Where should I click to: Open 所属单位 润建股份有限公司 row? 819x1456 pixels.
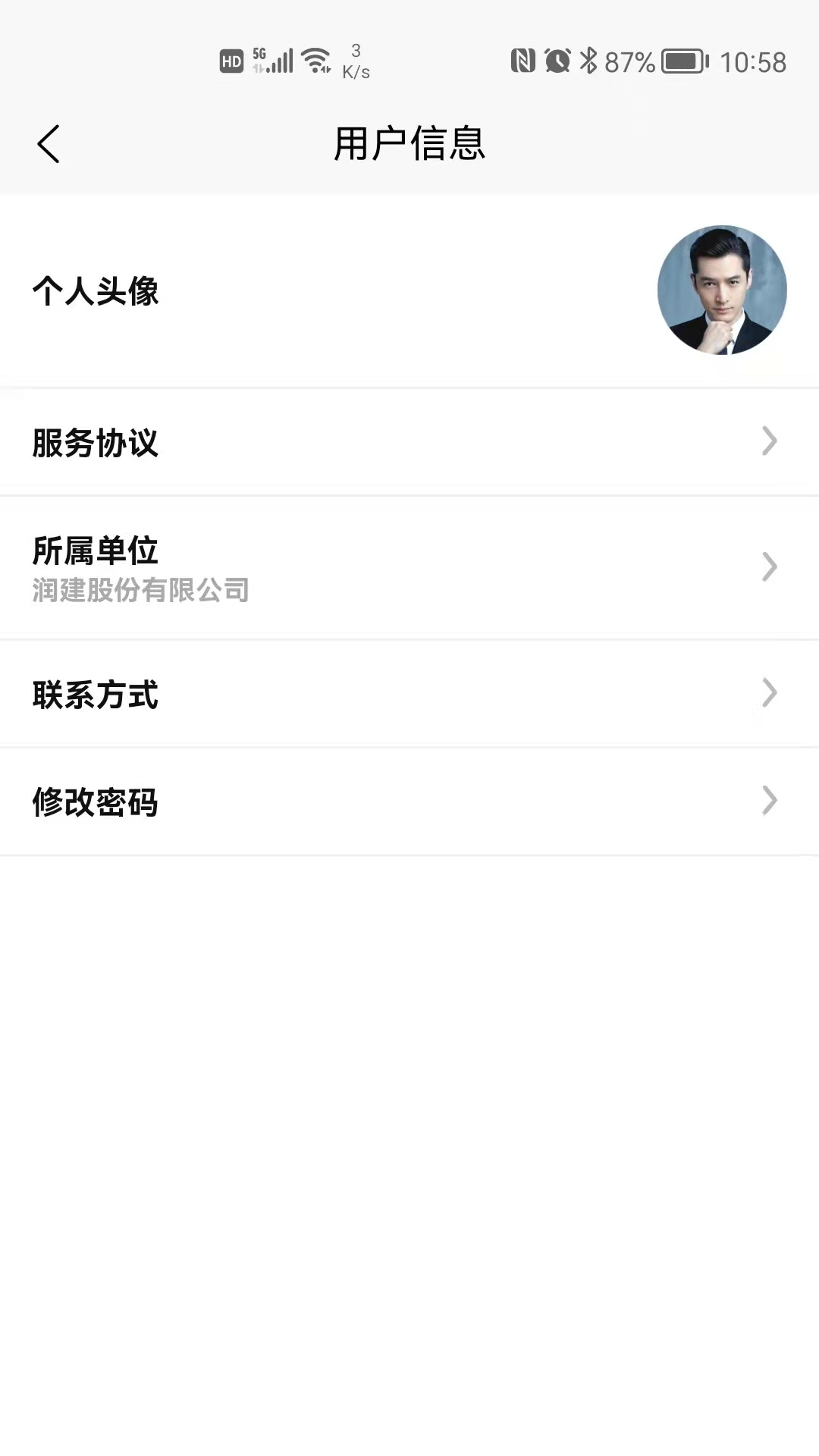[409, 567]
